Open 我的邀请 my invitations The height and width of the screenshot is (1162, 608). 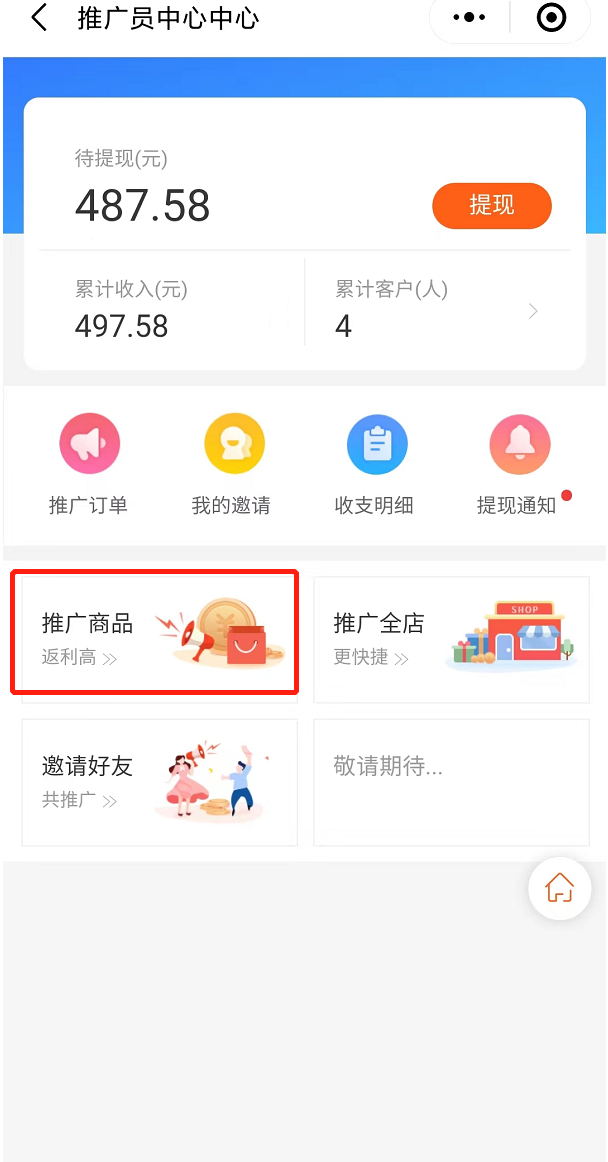[232, 465]
